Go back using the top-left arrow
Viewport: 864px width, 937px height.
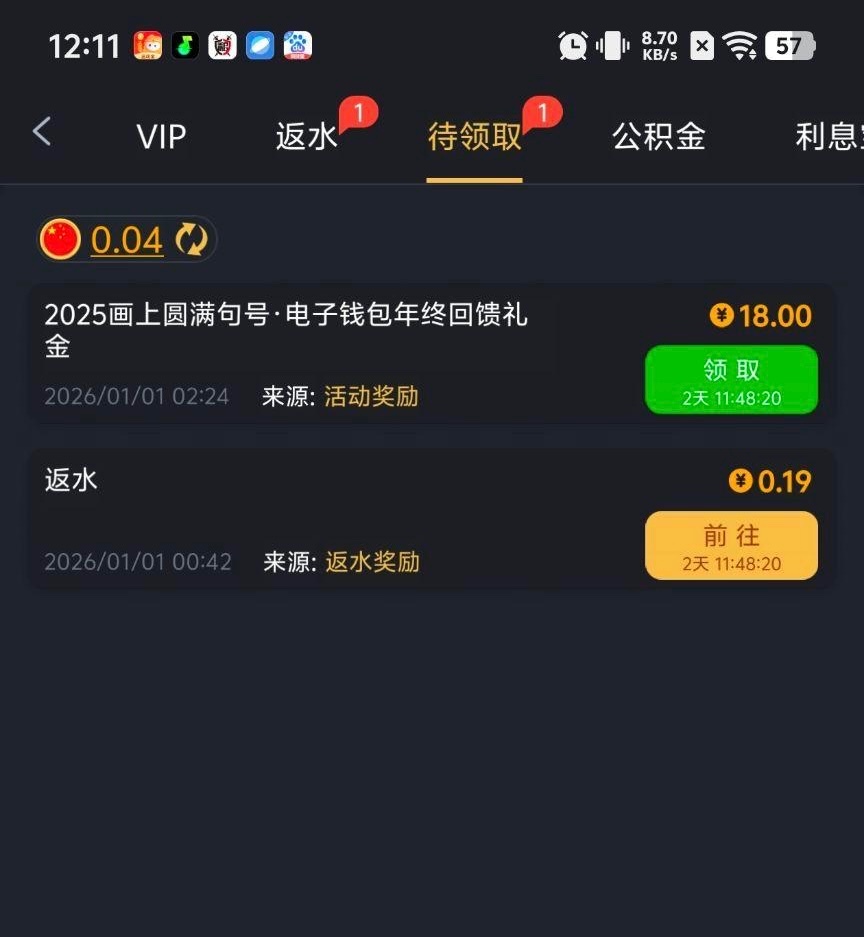(42, 132)
